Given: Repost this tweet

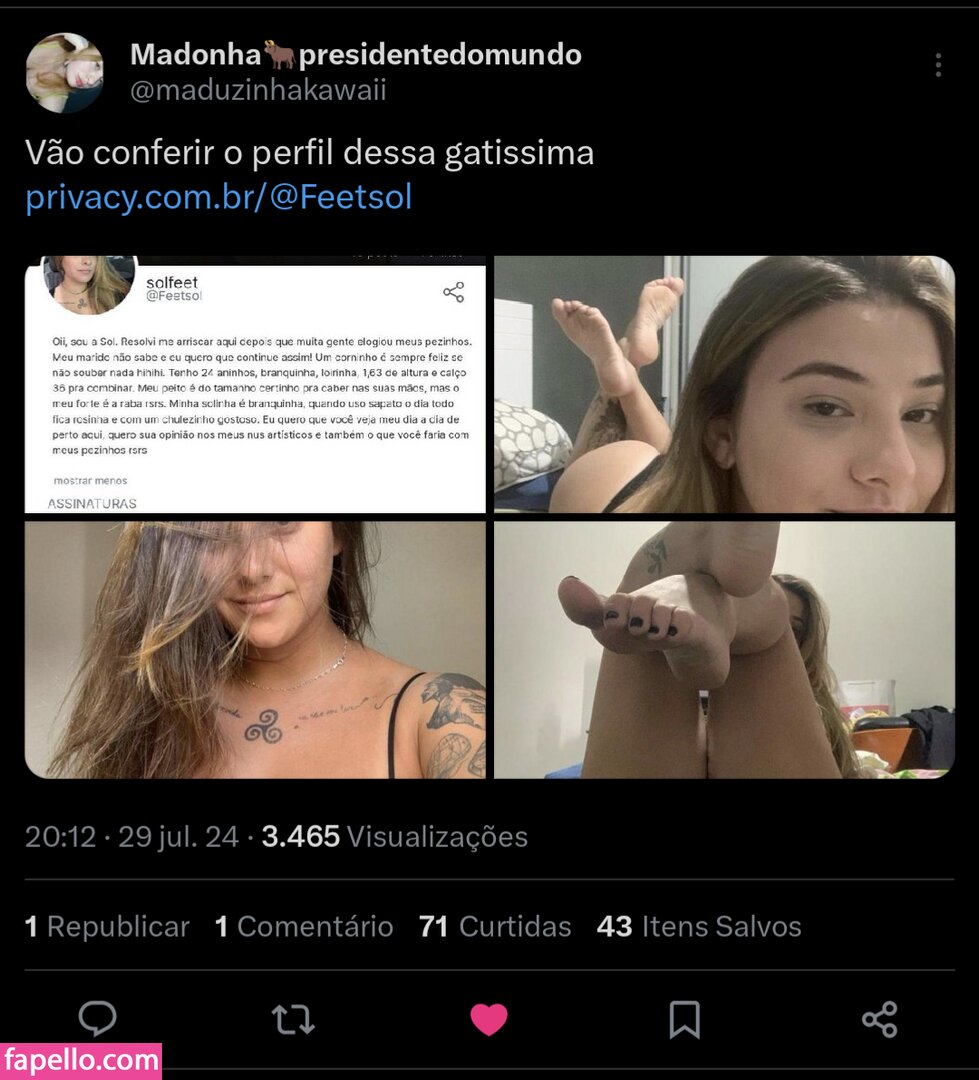Looking at the screenshot, I should tap(293, 1019).
